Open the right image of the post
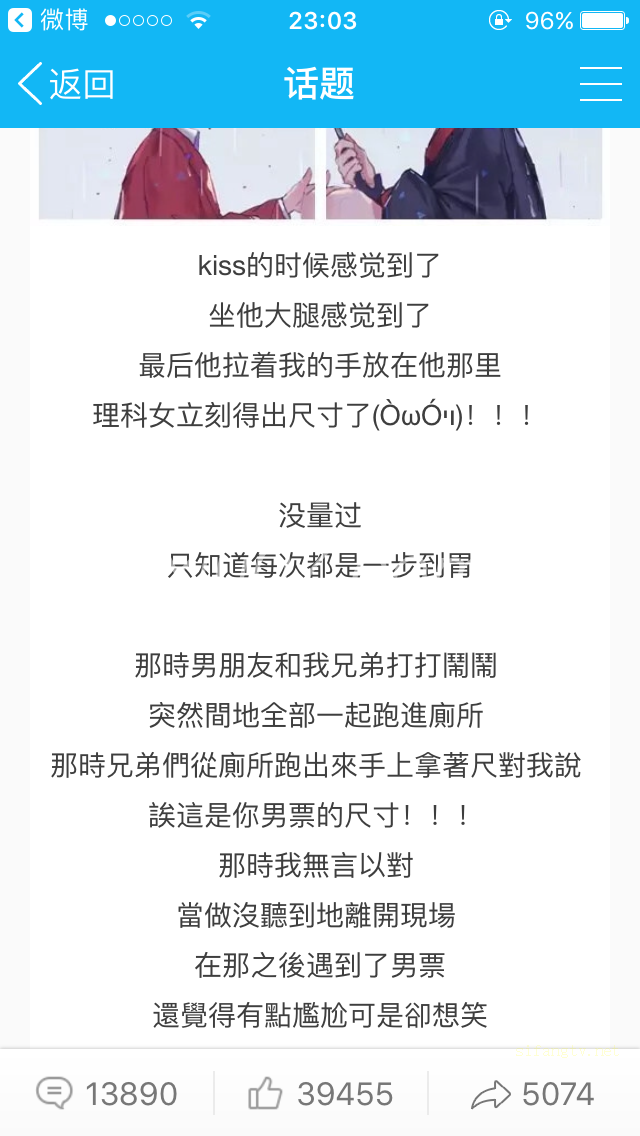 (x=464, y=173)
